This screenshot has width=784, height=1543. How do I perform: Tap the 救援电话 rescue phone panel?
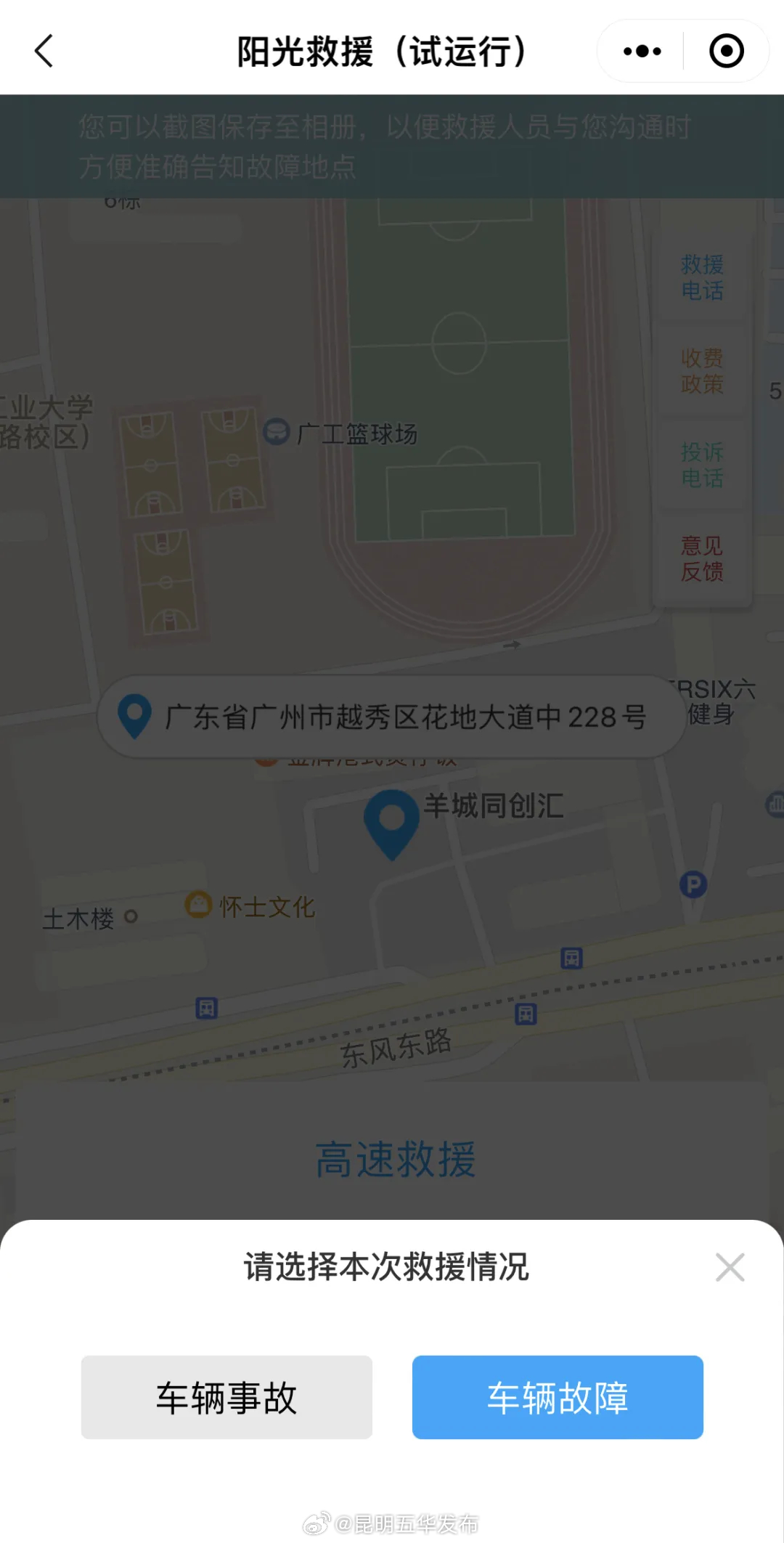701,277
